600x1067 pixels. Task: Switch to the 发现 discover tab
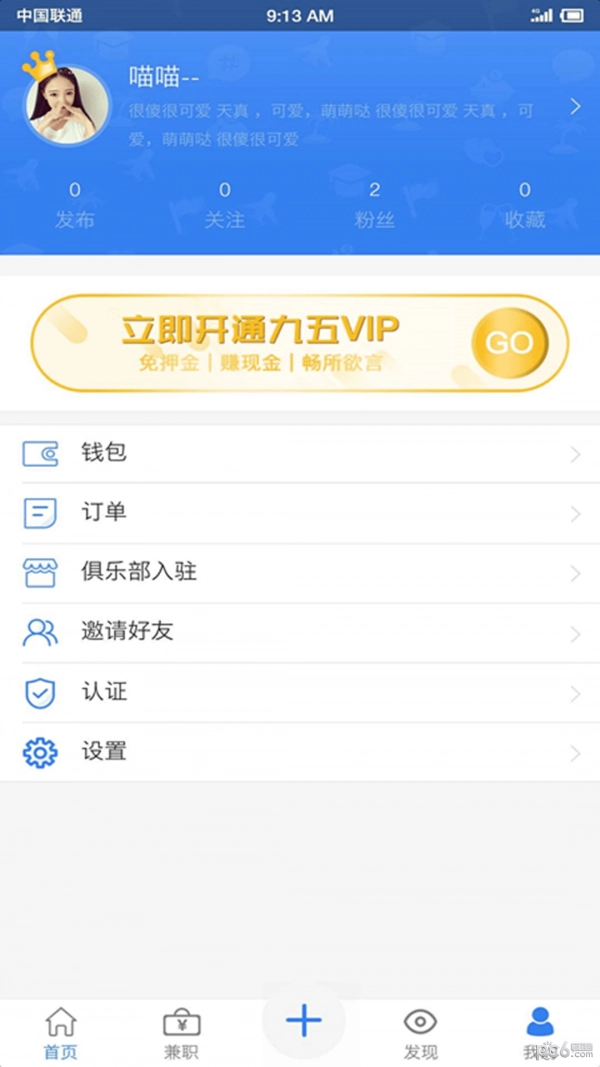pos(420,1032)
